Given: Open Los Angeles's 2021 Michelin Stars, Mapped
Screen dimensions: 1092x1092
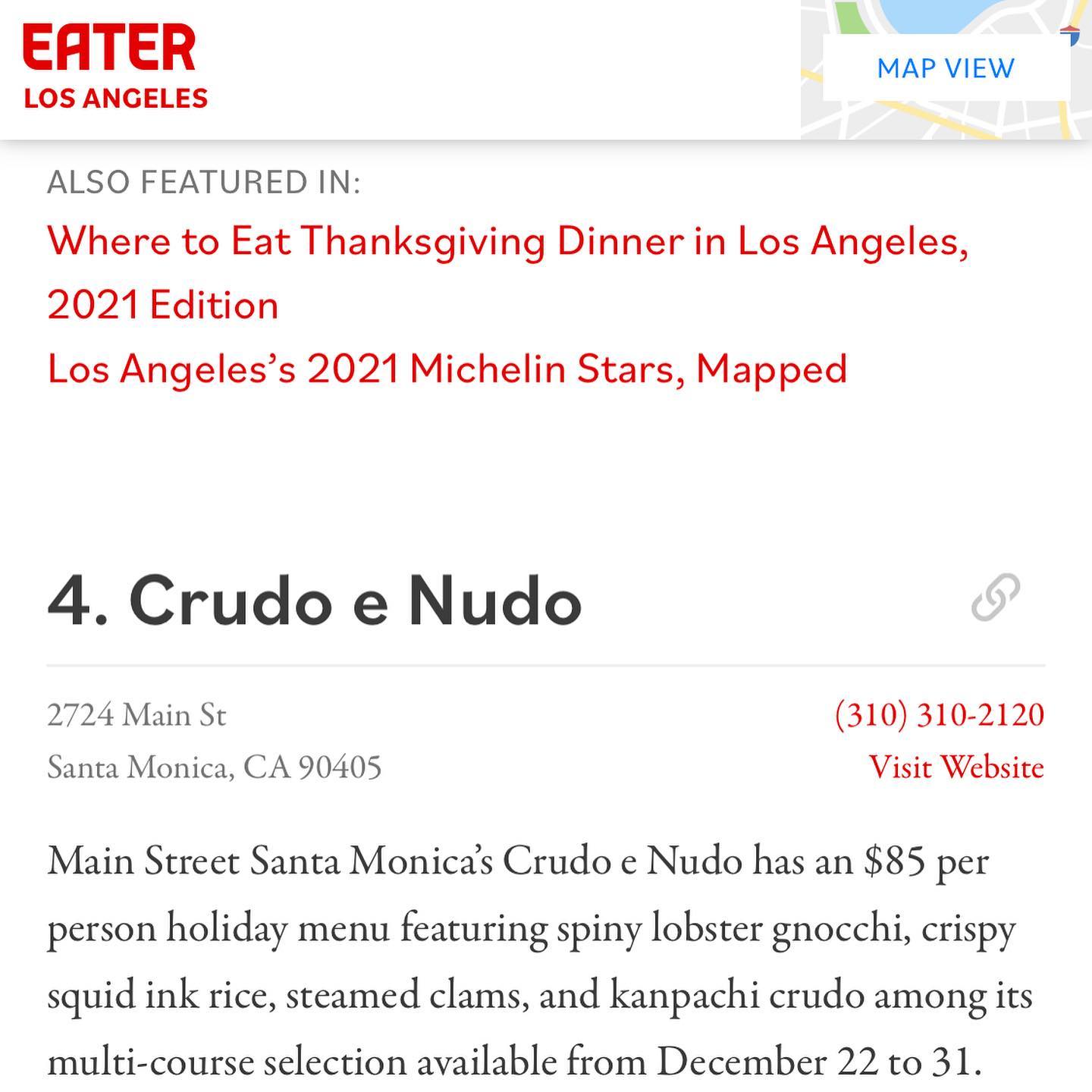Looking at the screenshot, I should [x=447, y=369].
